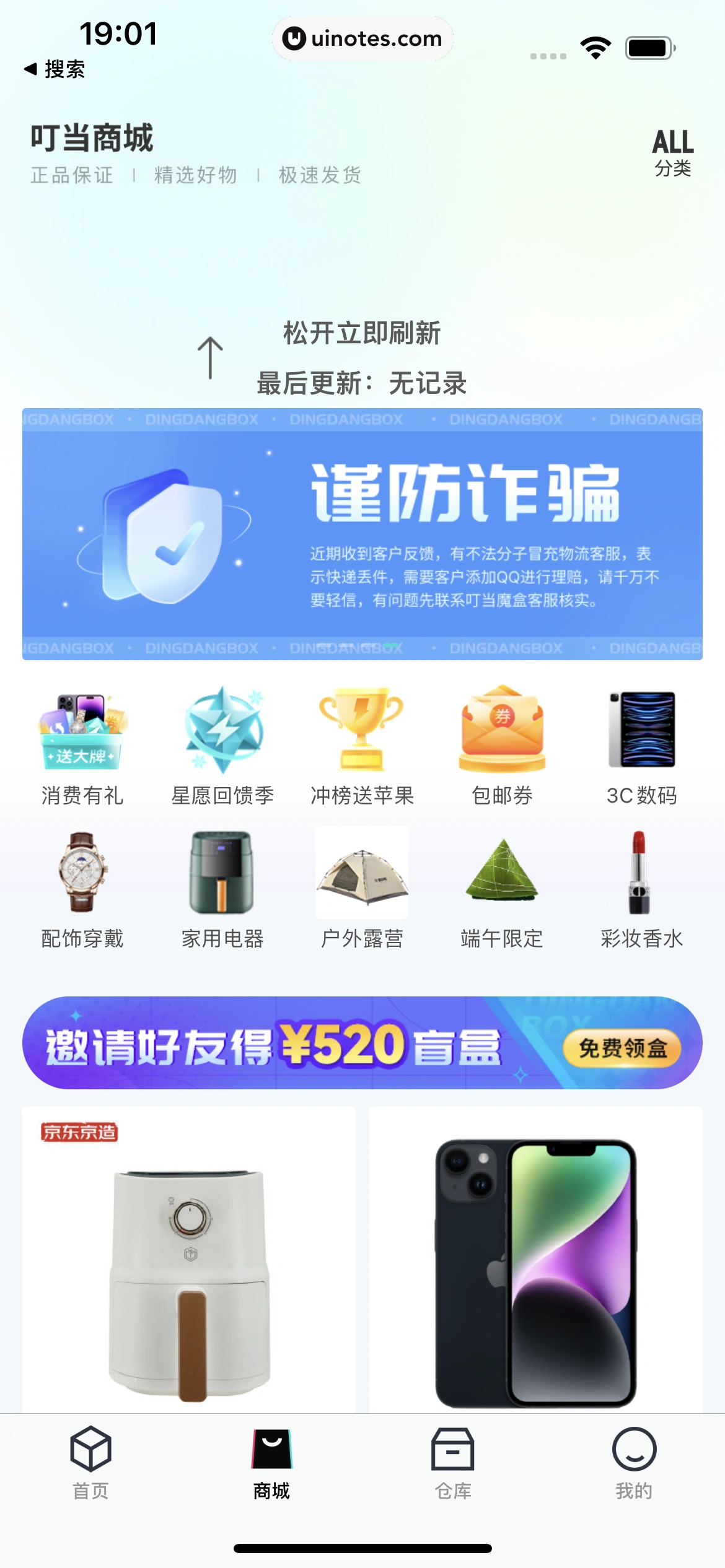Return to 搜索 via the back link
The image size is (725, 1568).
[x=55, y=69]
